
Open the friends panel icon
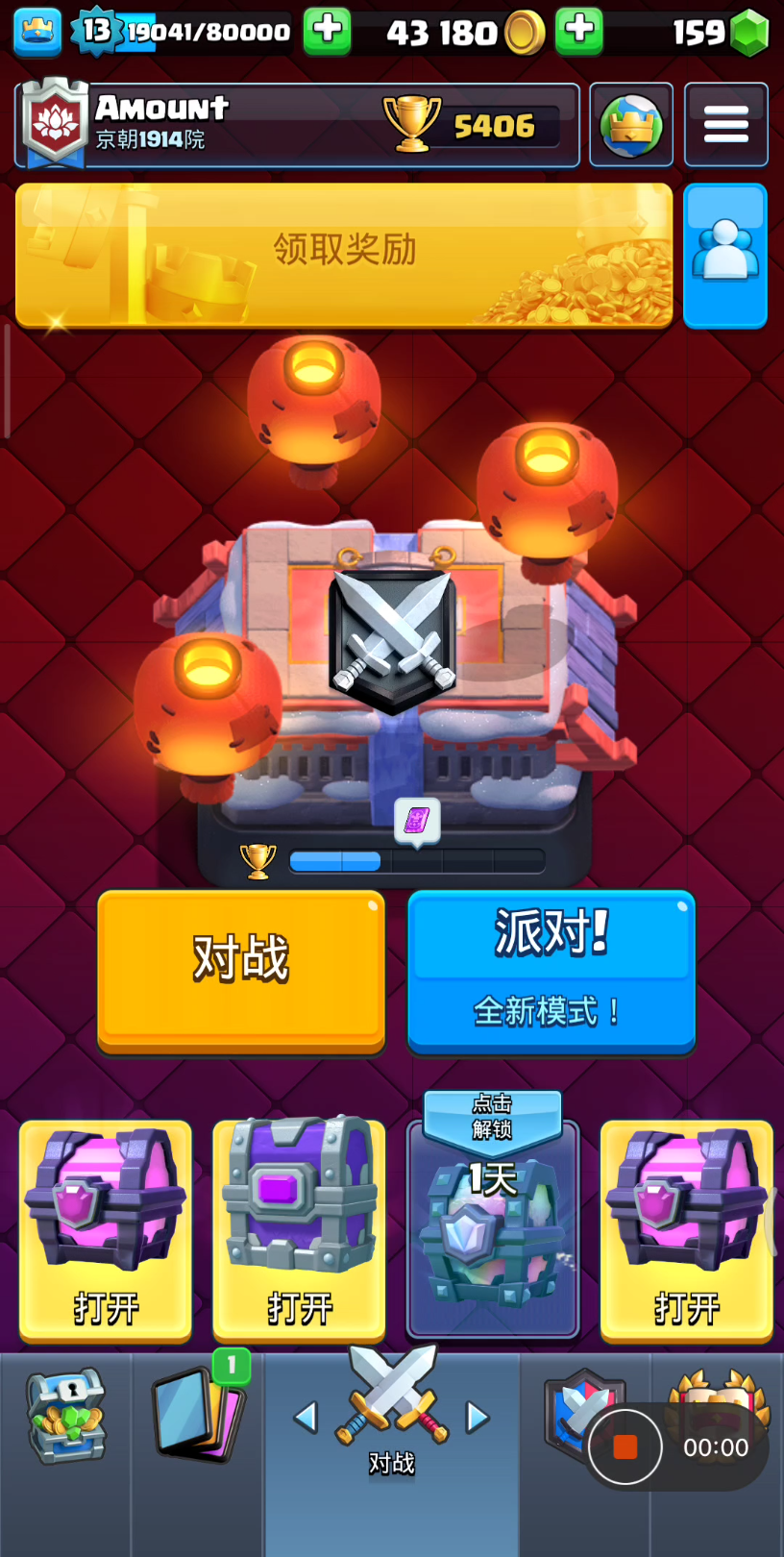coord(725,255)
